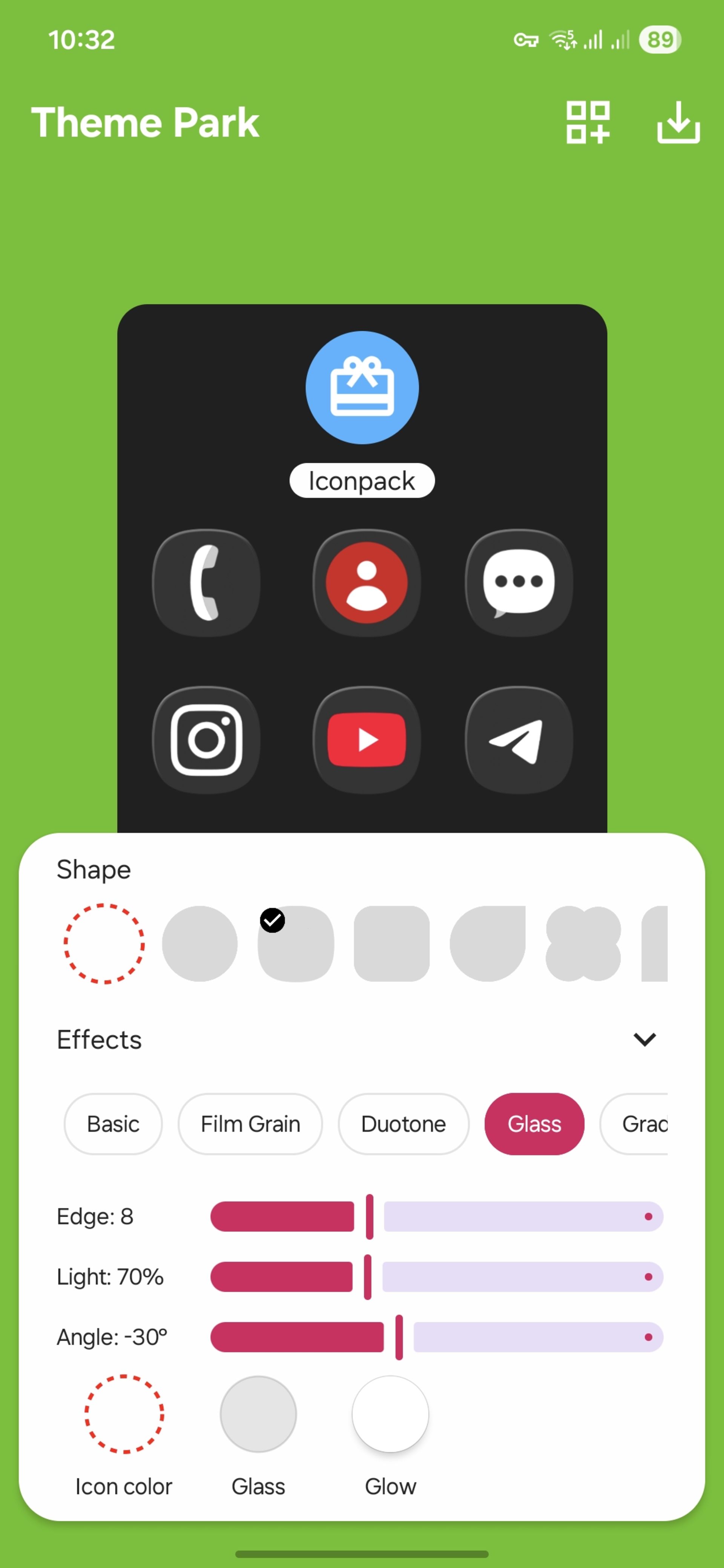Viewport: 724px width, 1568px height.
Task: Open the Glow color swatch
Action: pos(390,1413)
